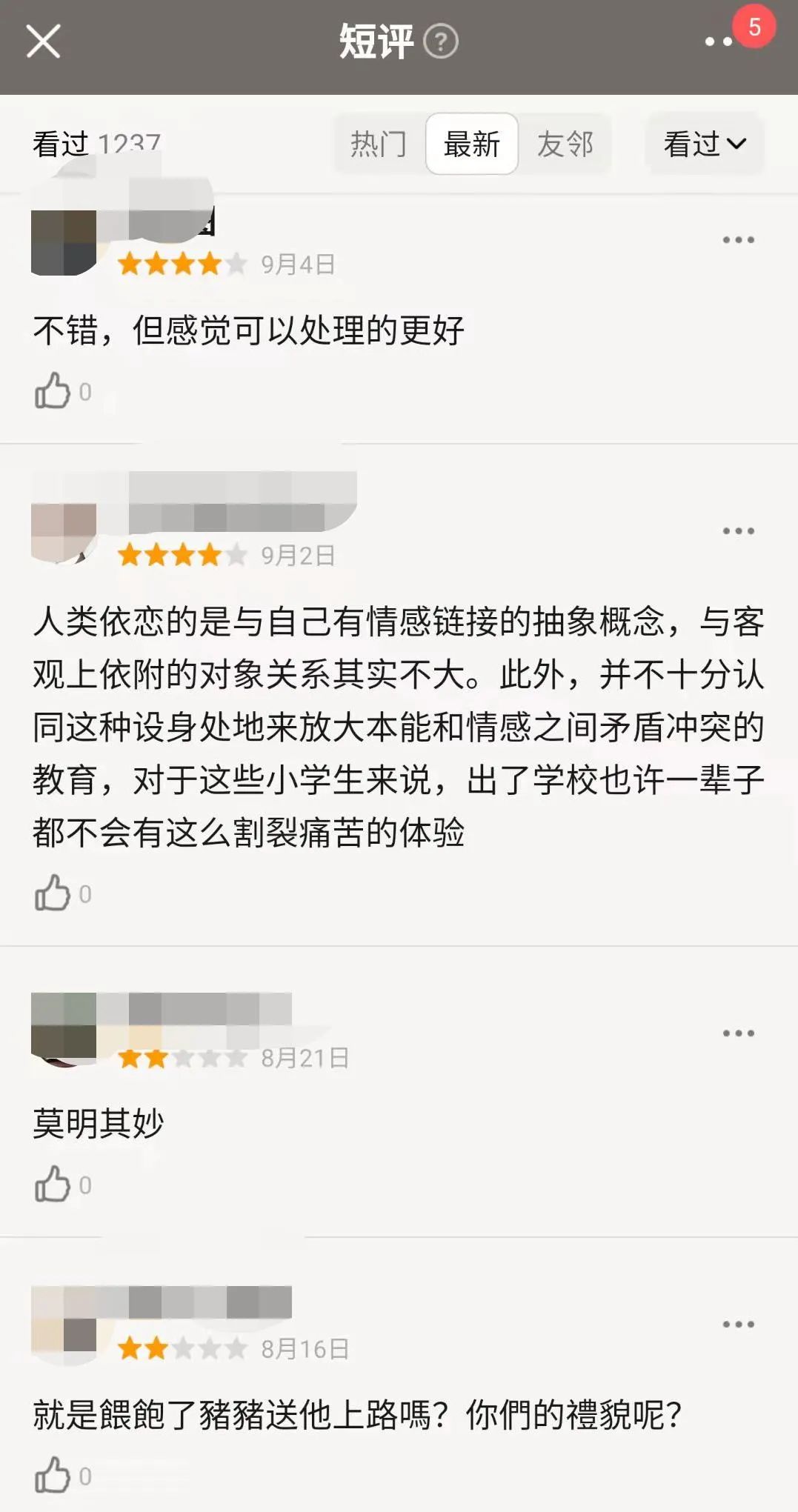Switch to the 热门 tab
798x1512 pixels.
click(379, 144)
